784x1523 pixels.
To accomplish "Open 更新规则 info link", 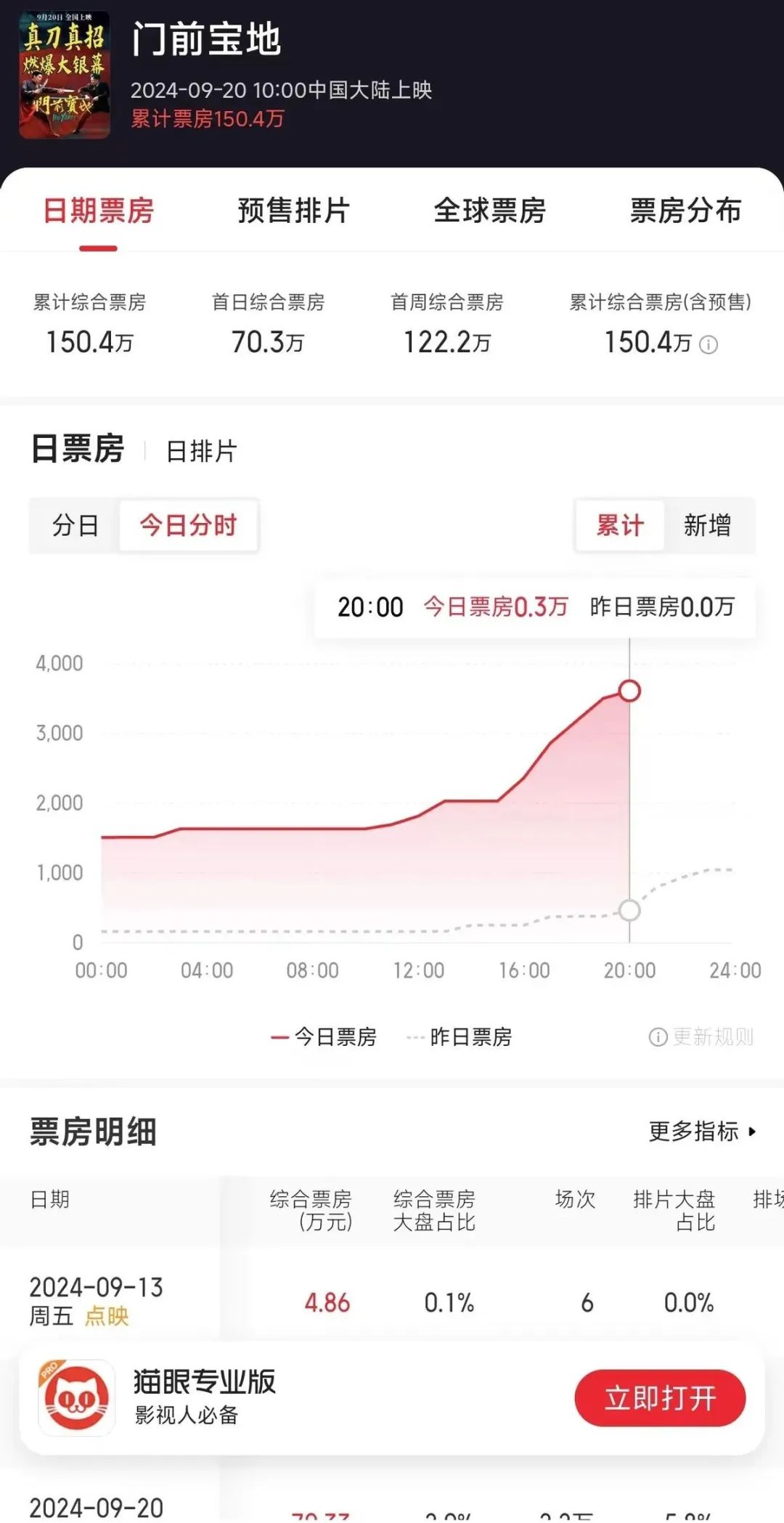I will coord(701,1036).
